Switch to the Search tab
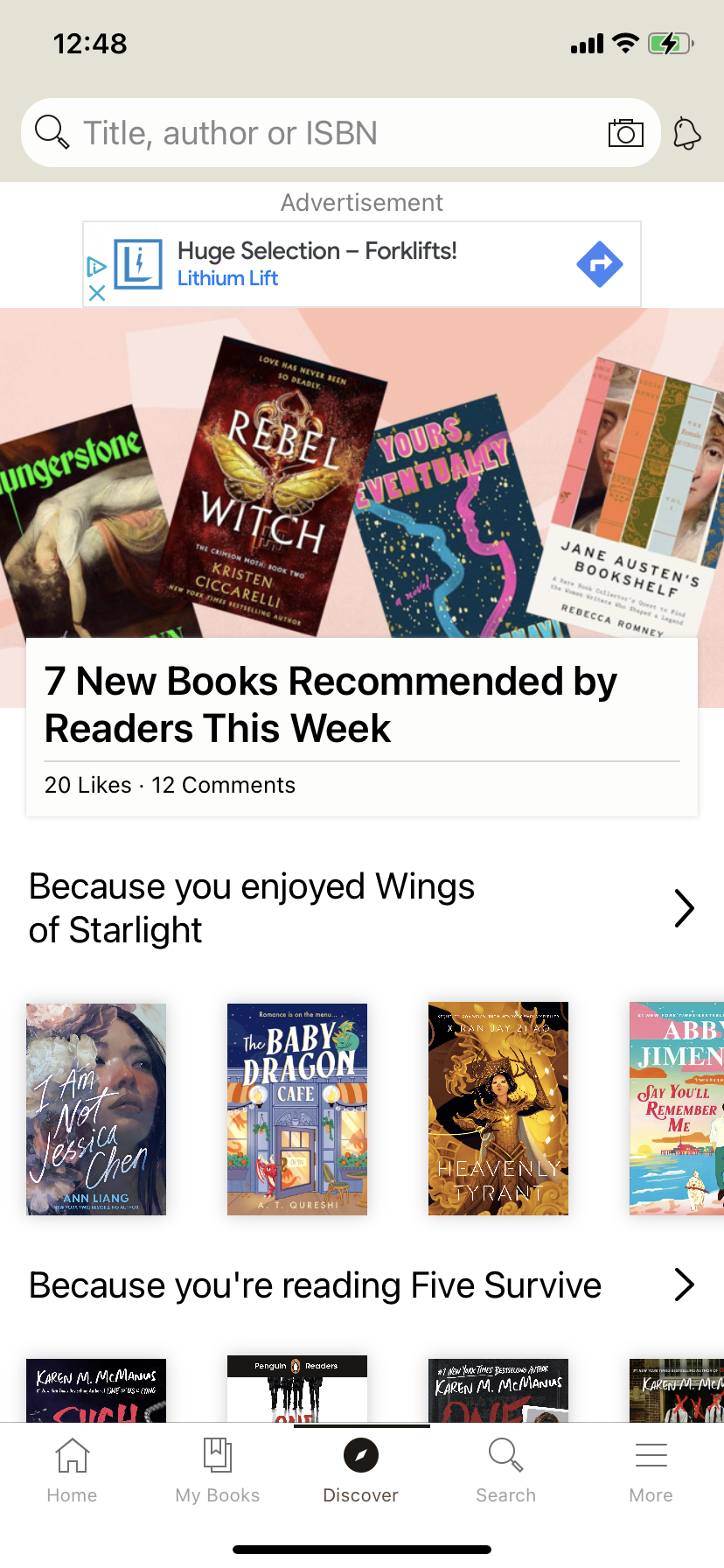724x1568 pixels. tap(505, 1470)
